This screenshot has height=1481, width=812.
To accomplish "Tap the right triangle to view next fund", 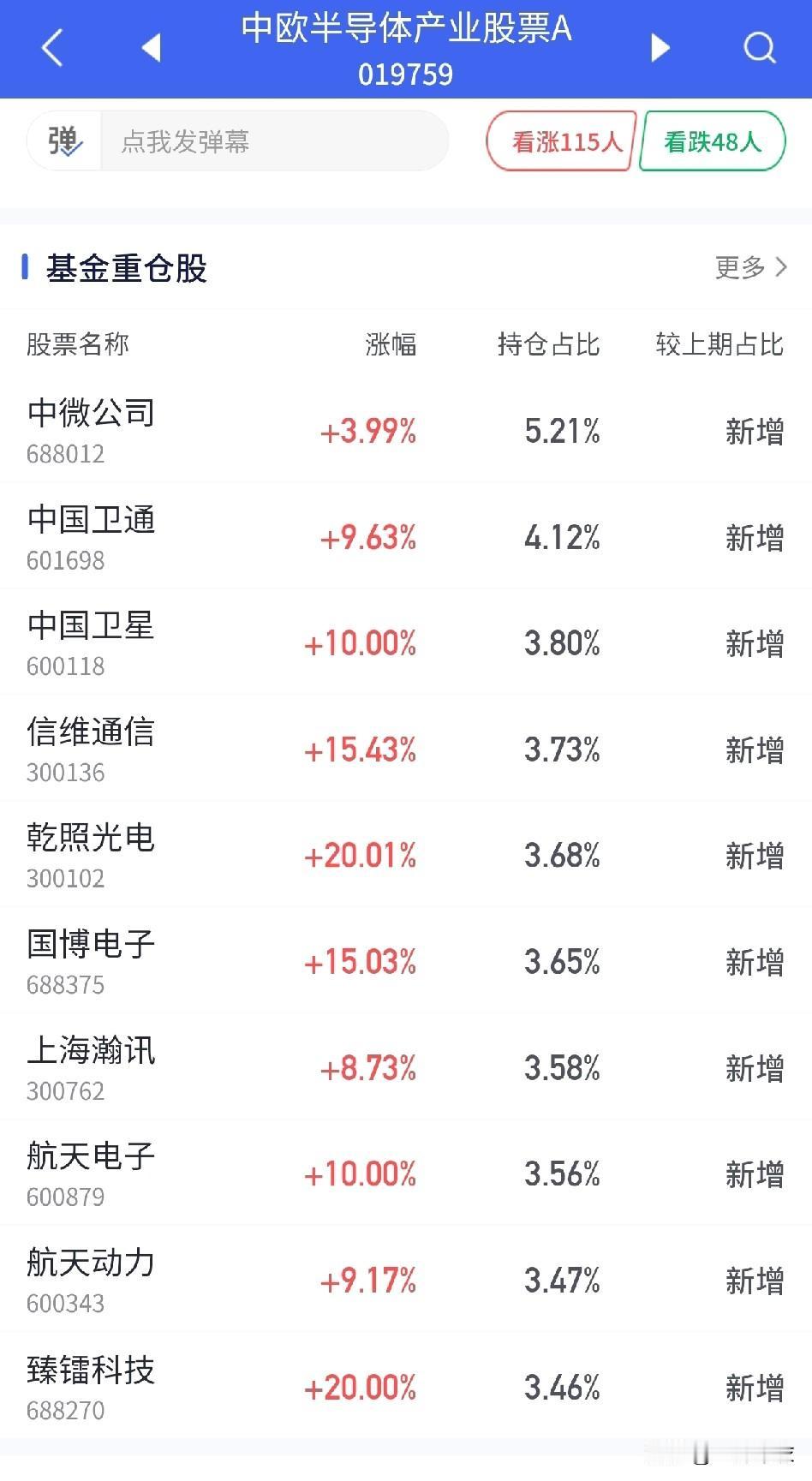I will click(x=660, y=47).
